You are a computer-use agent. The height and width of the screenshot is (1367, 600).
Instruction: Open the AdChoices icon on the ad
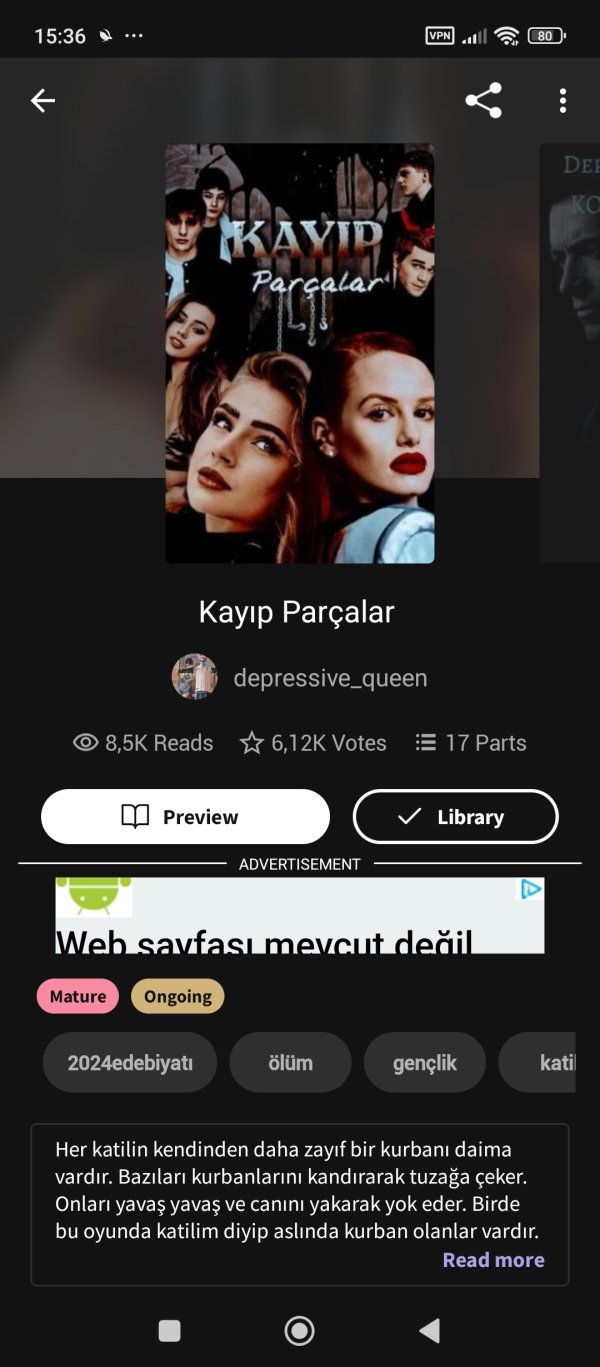pos(531,889)
